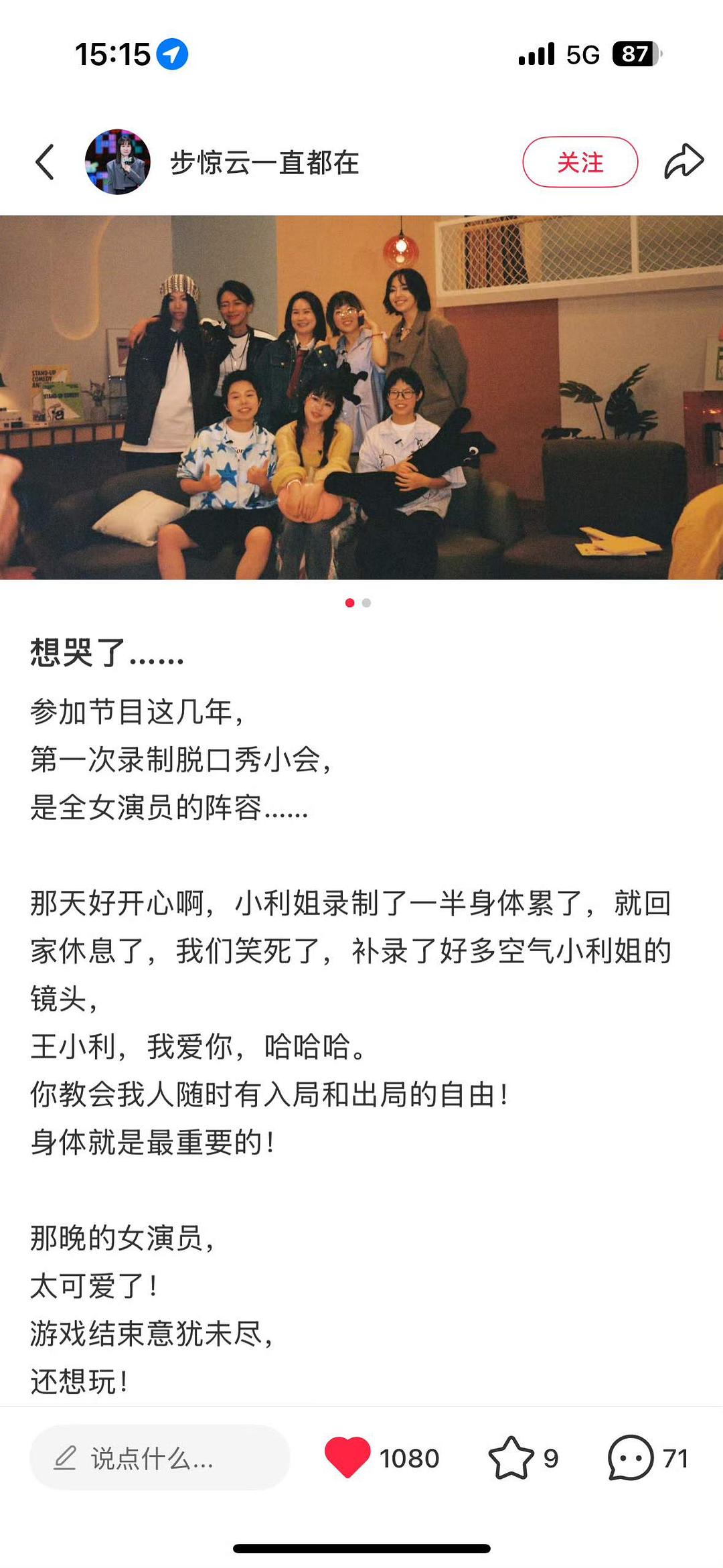Tap the 说点什么 comment input field
Screen dimensions: 723x1568
[x=159, y=1458]
